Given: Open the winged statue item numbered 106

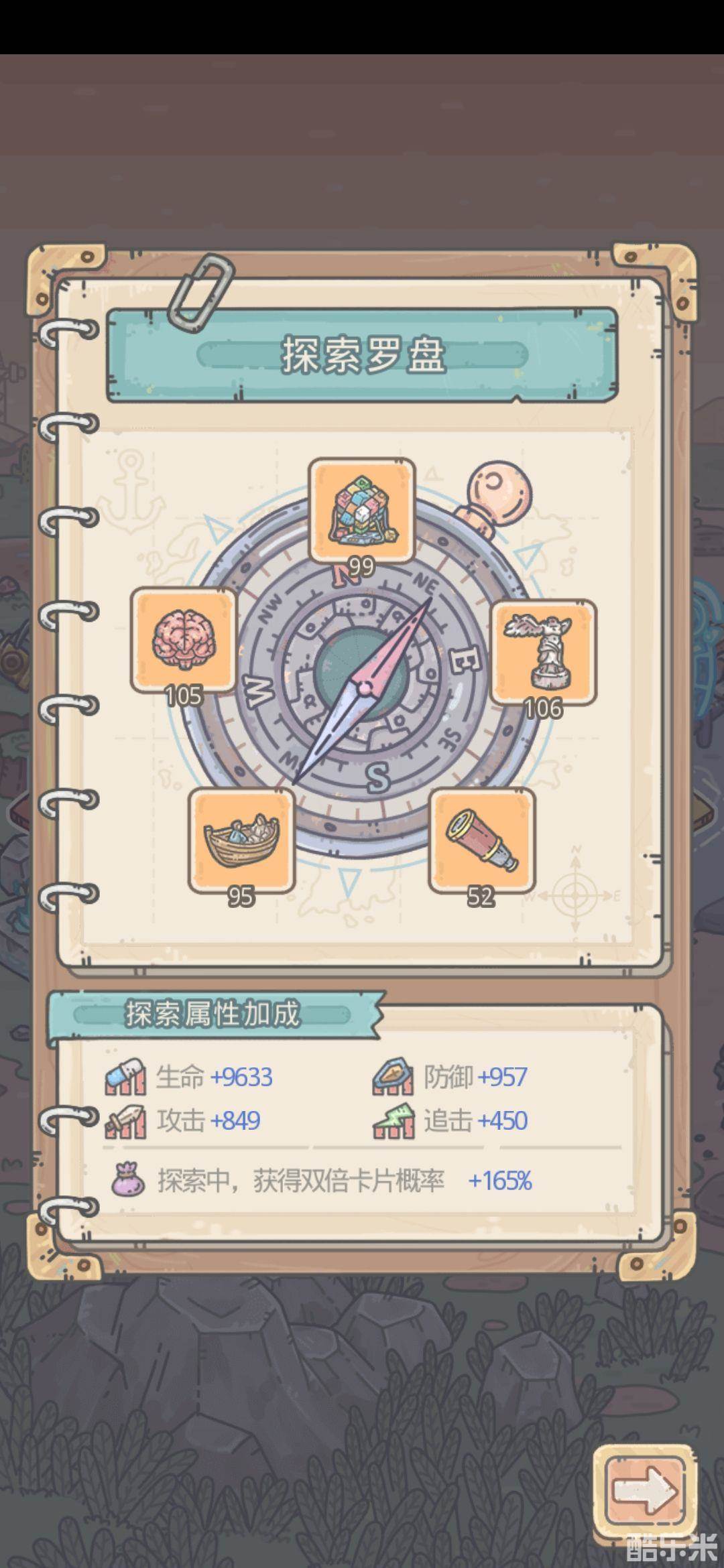Looking at the screenshot, I should (x=544, y=652).
